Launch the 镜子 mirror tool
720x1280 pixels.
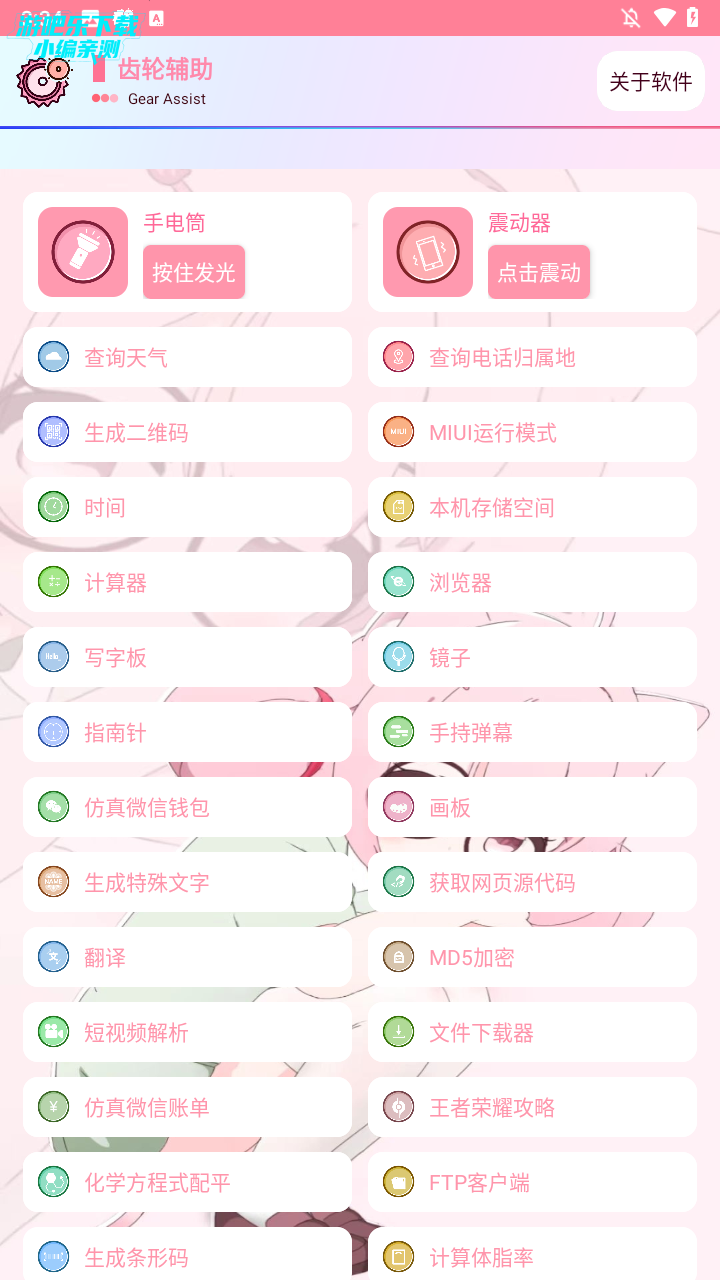click(x=532, y=657)
